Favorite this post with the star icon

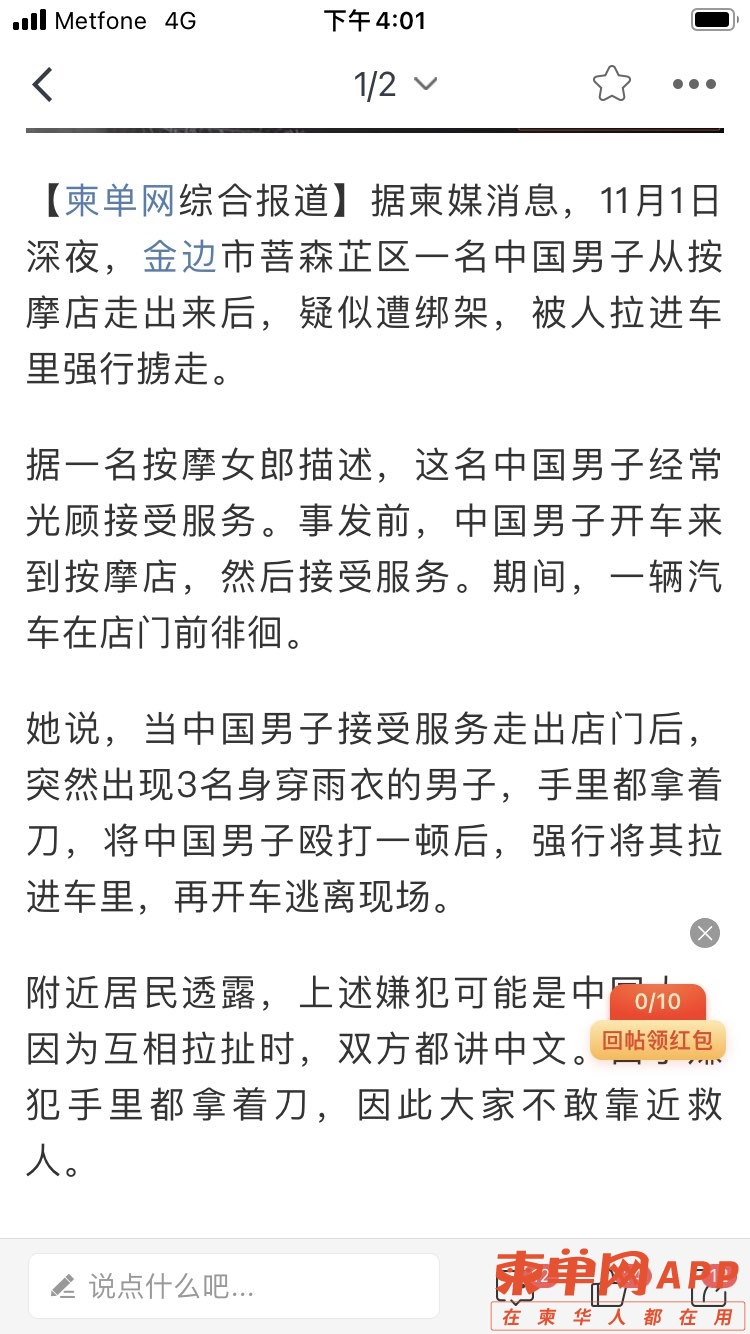click(611, 85)
